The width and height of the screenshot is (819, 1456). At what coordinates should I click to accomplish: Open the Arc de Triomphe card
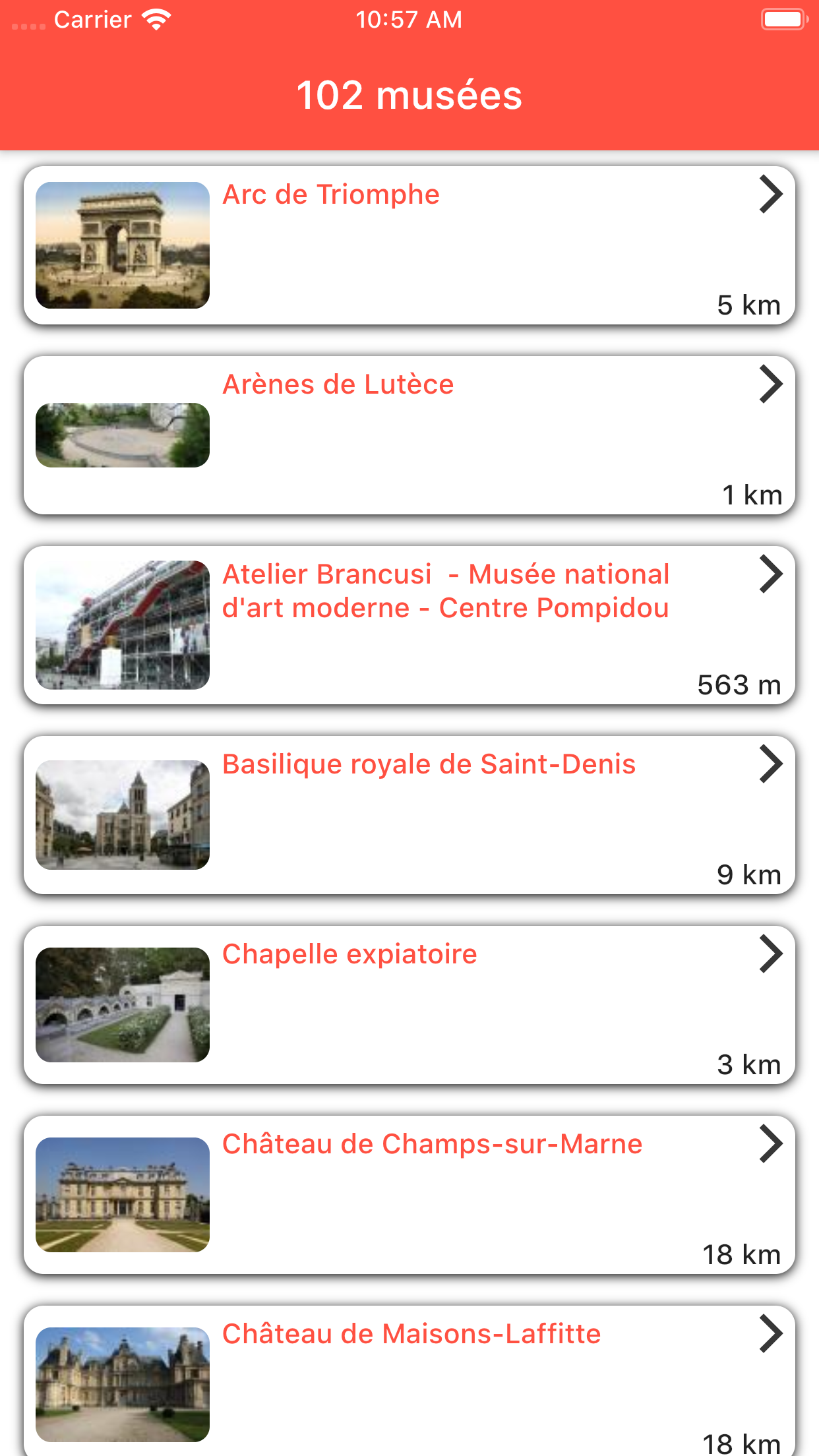coord(409,245)
